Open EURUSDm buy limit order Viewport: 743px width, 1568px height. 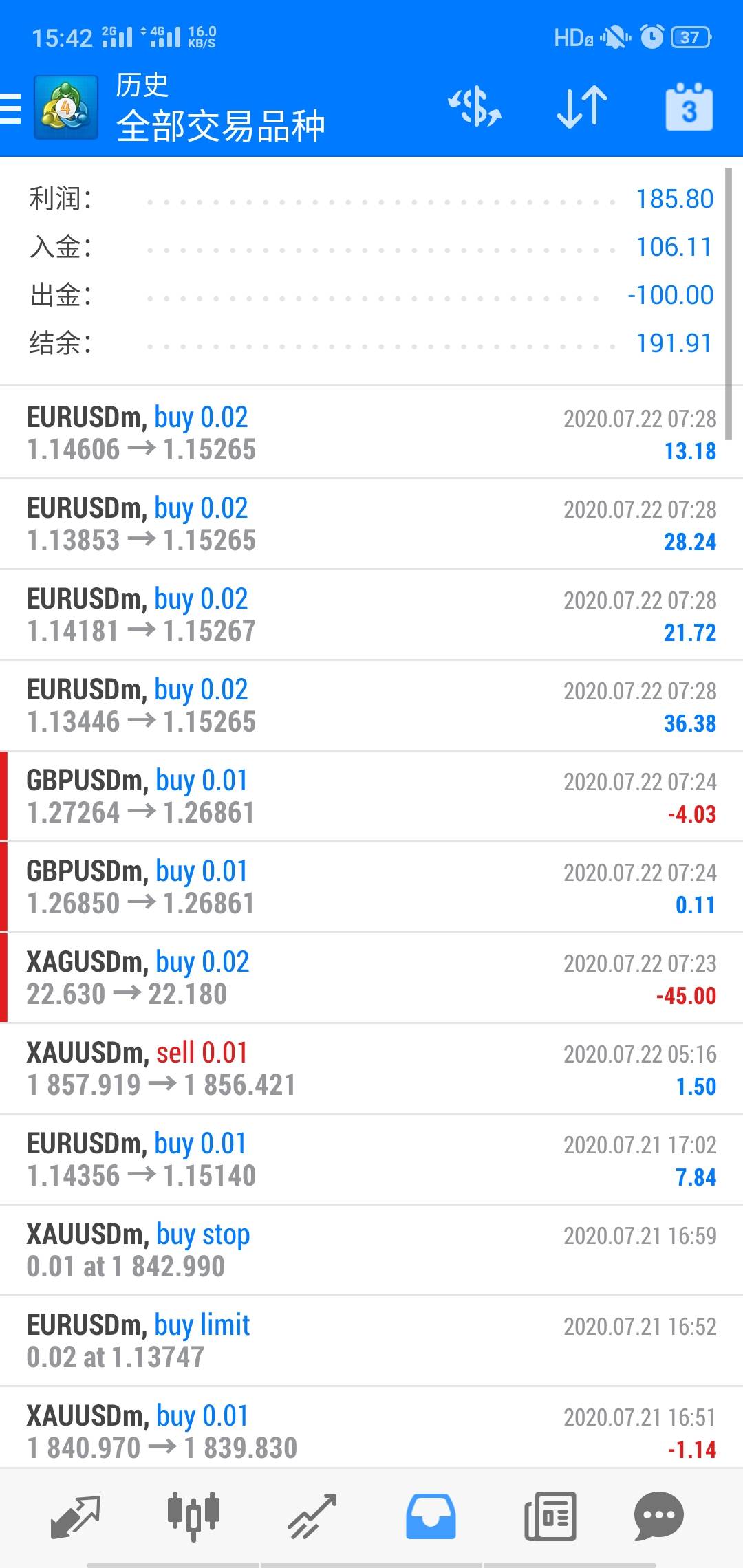pos(371,1340)
